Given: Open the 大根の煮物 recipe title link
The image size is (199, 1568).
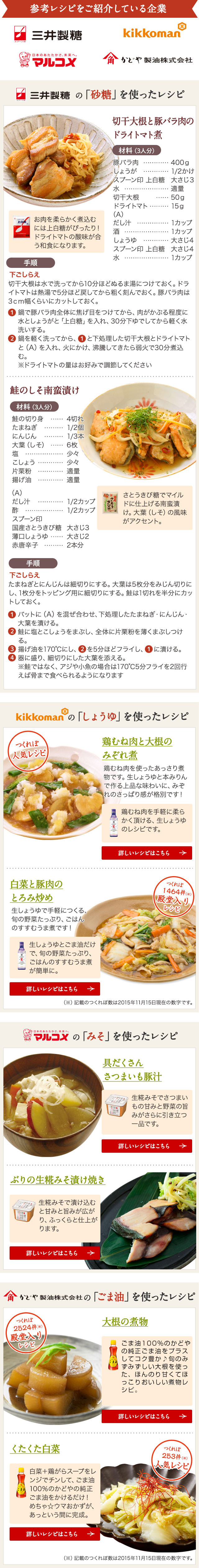Looking at the screenshot, I should 125,1322.
